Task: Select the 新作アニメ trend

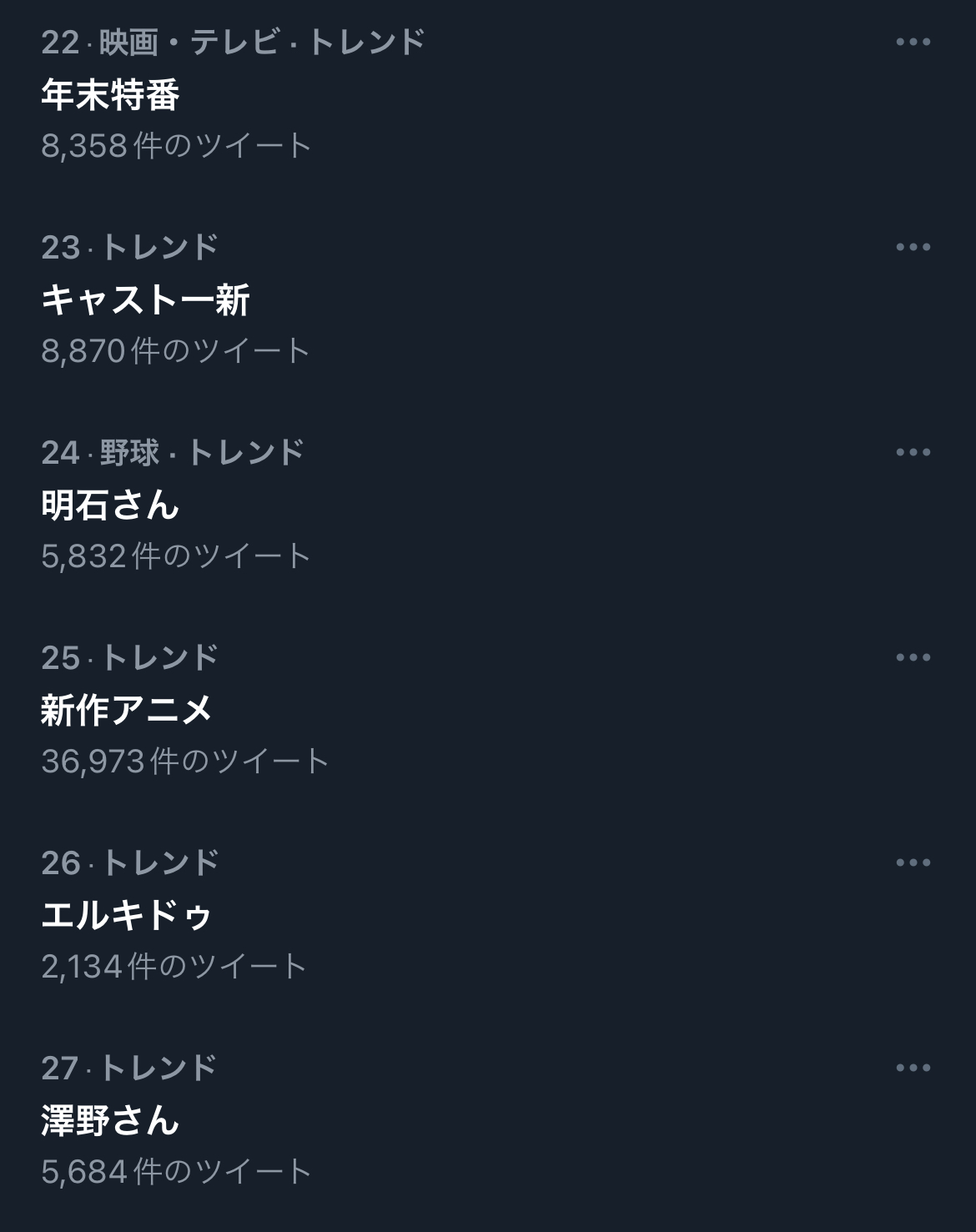Action: coord(128,710)
